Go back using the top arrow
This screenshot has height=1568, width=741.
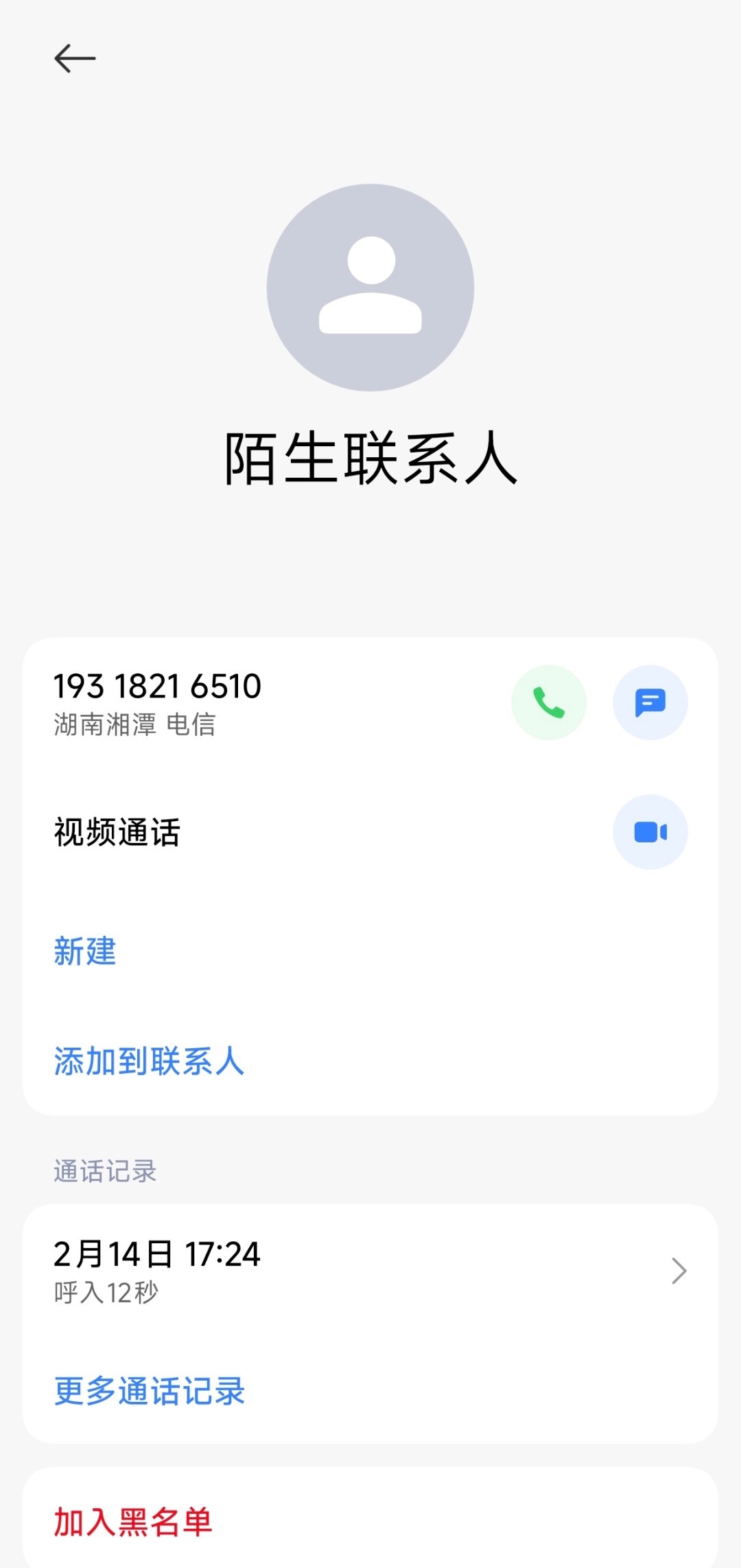pyautogui.click(x=75, y=58)
